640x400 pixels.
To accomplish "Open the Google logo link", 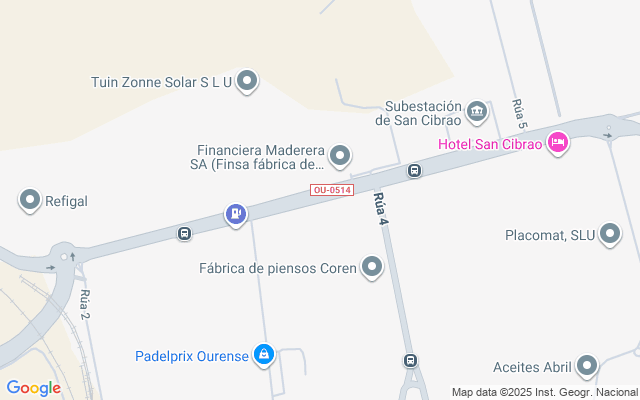I will tap(34, 388).
